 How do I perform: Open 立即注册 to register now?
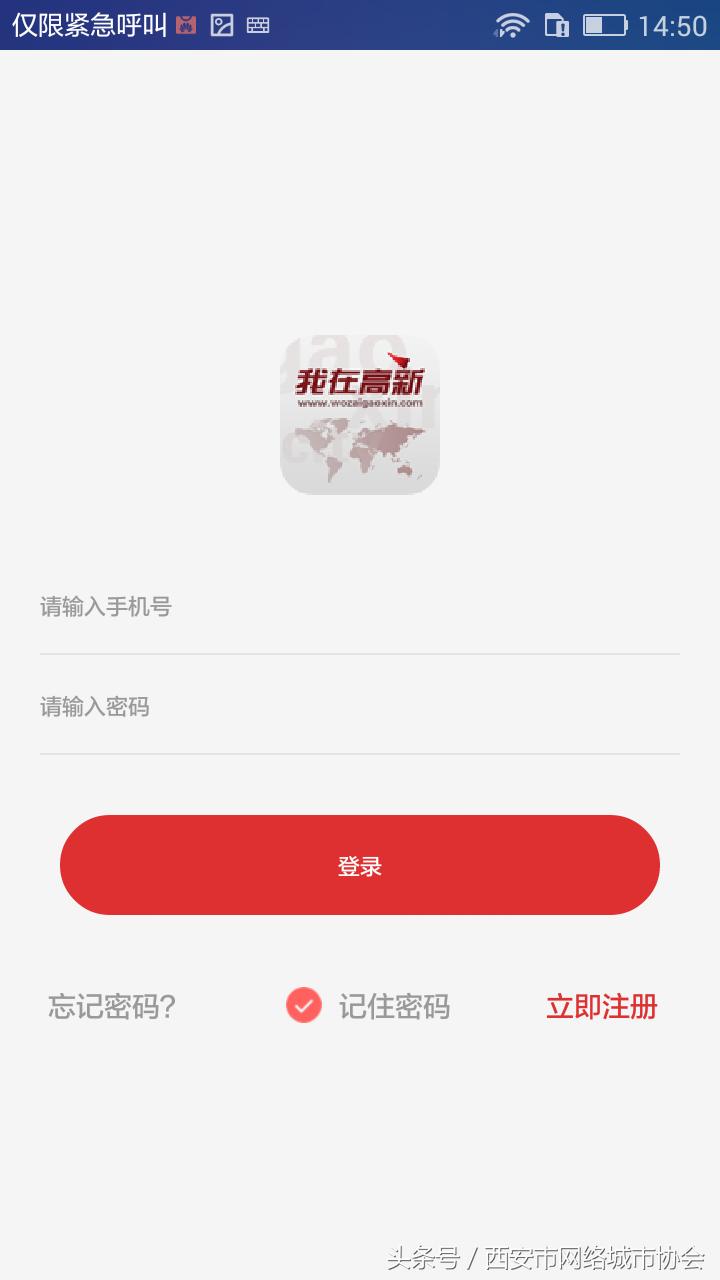(x=602, y=1008)
